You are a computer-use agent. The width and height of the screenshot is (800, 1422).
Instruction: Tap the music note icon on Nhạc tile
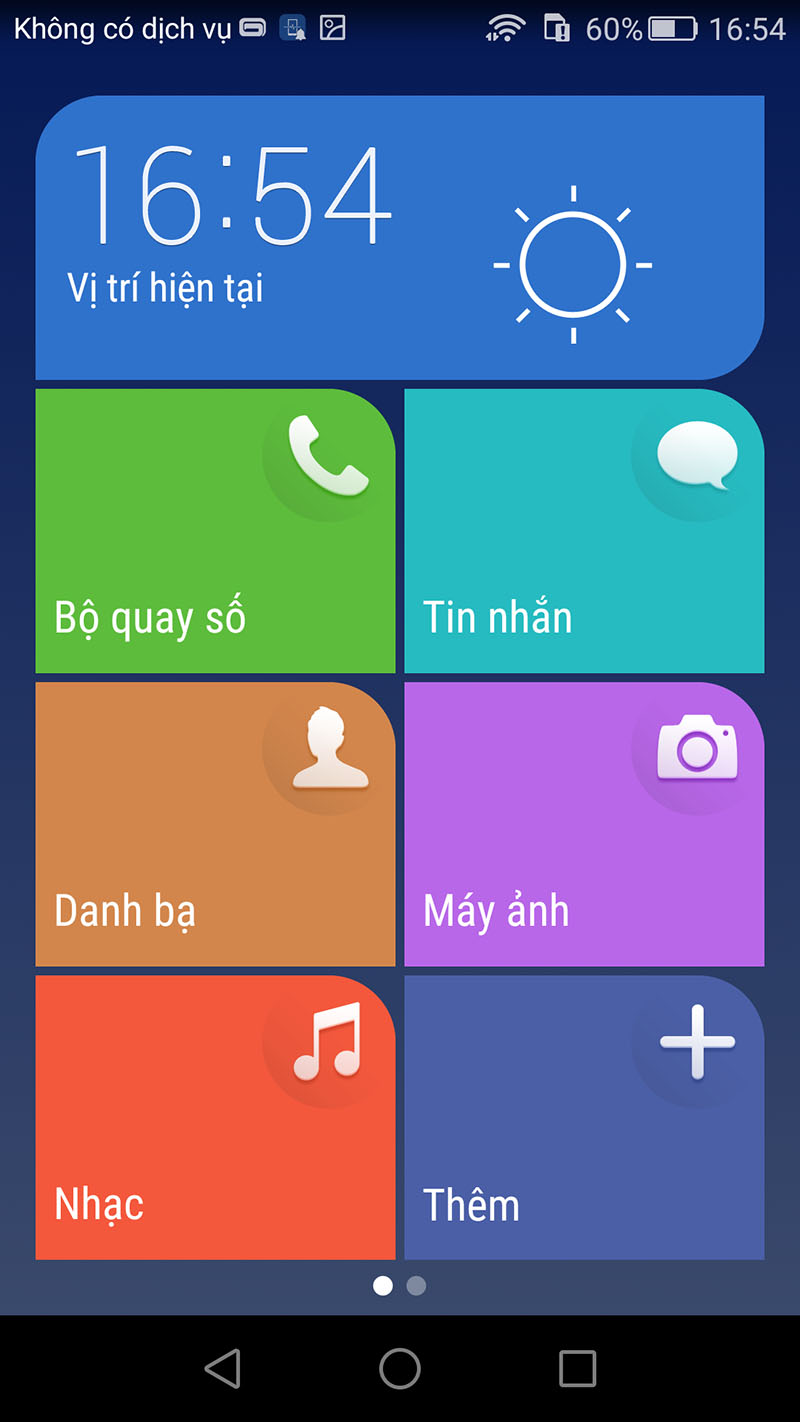click(x=325, y=1044)
